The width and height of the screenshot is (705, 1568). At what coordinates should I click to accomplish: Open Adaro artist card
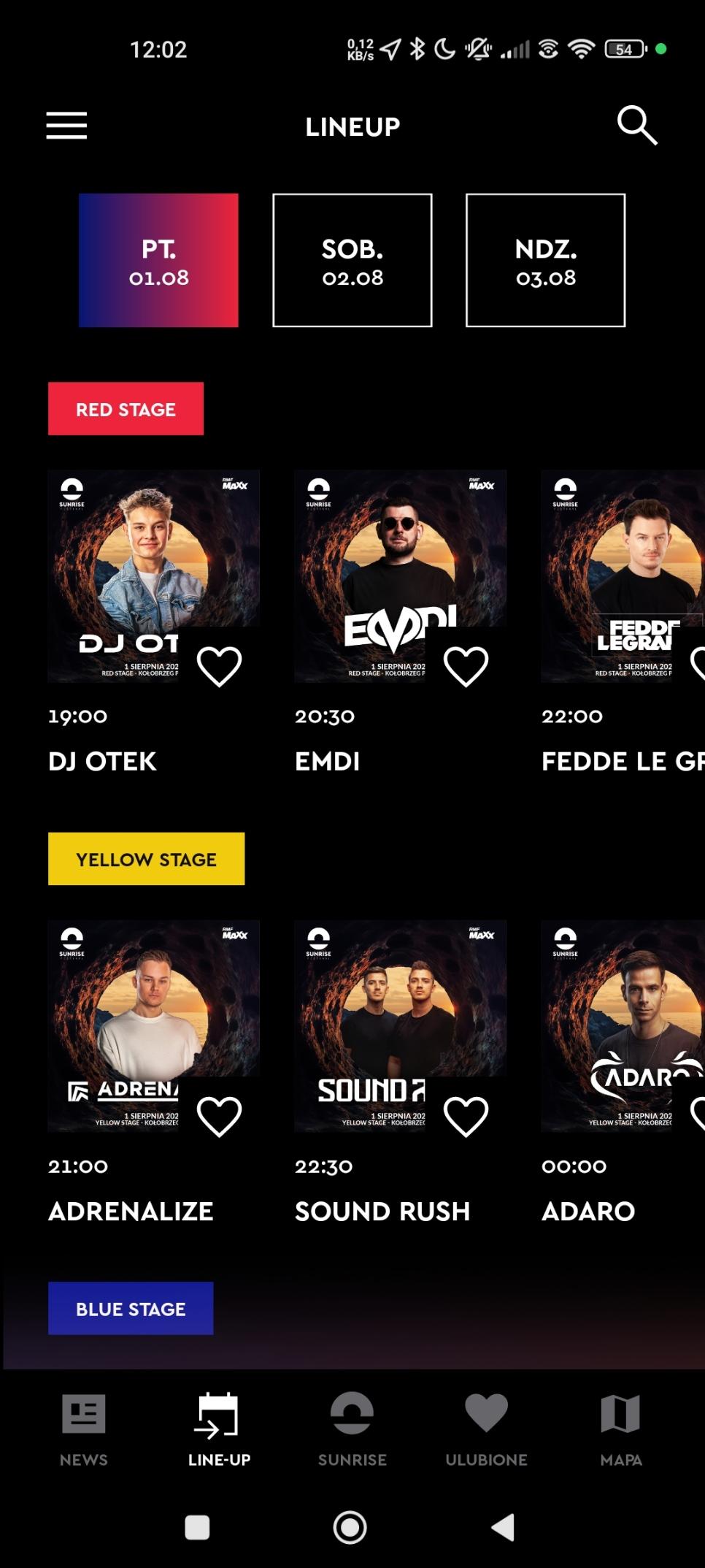(623, 1026)
